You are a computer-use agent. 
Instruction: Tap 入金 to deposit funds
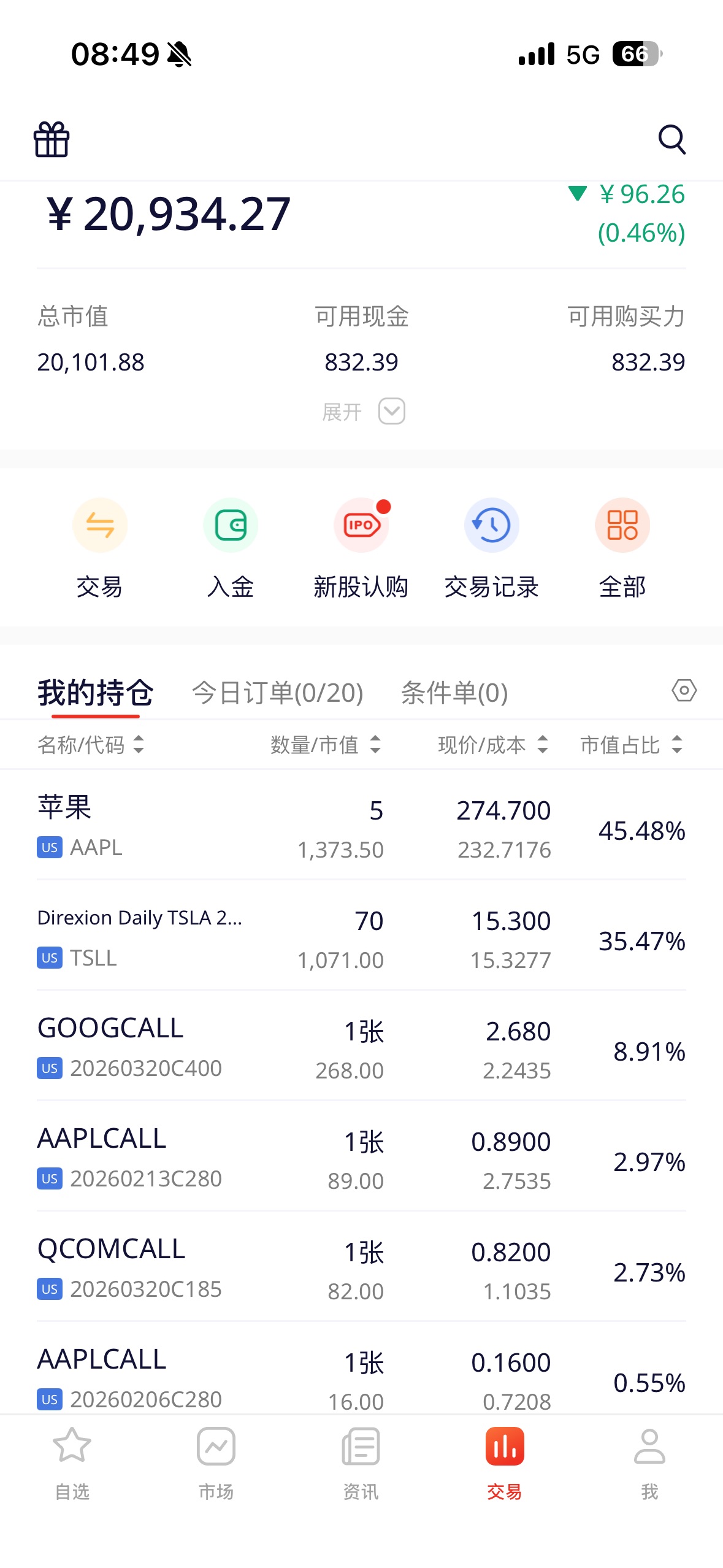pyautogui.click(x=230, y=547)
